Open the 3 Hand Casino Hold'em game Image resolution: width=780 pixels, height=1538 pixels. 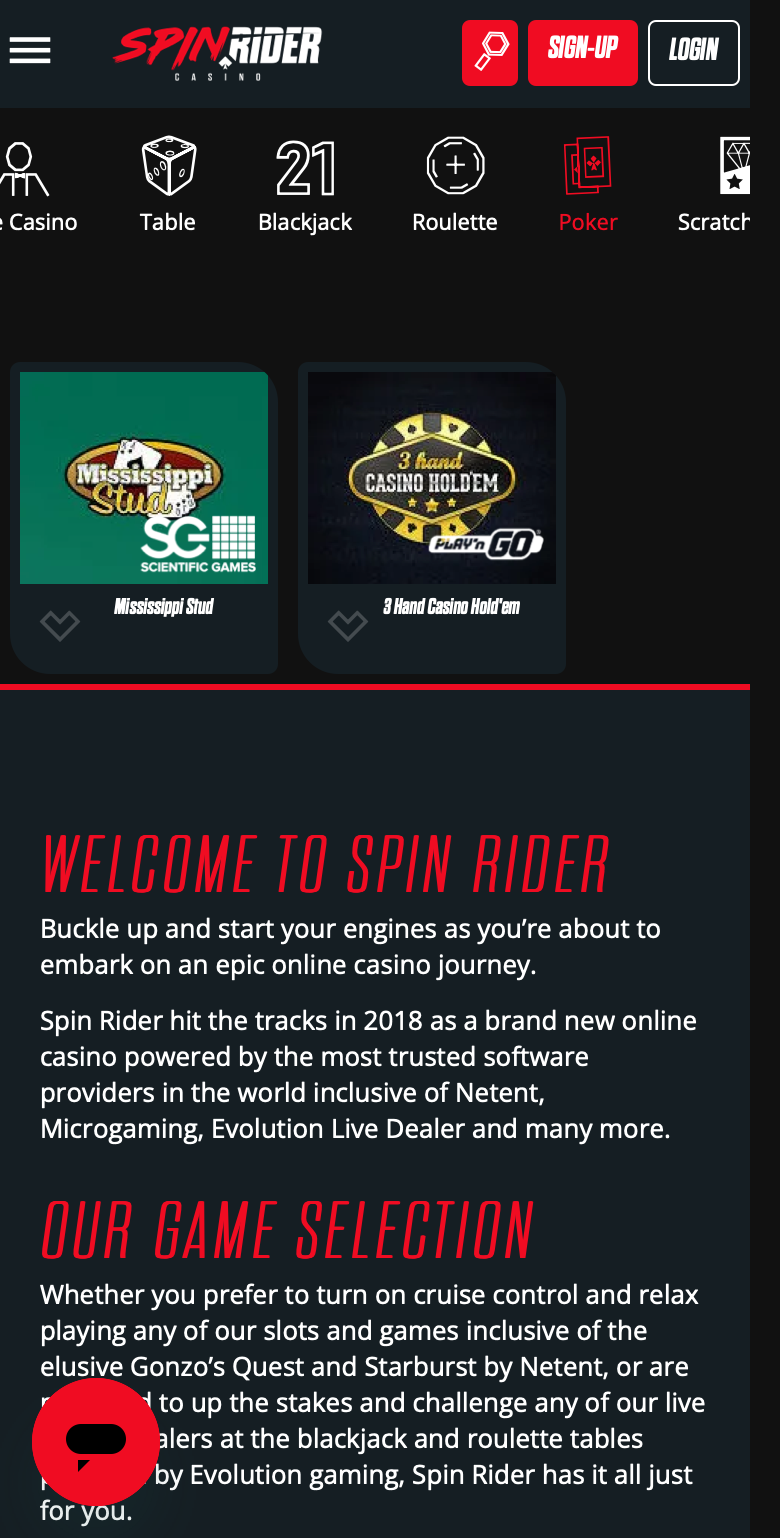(x=432, y=478)
